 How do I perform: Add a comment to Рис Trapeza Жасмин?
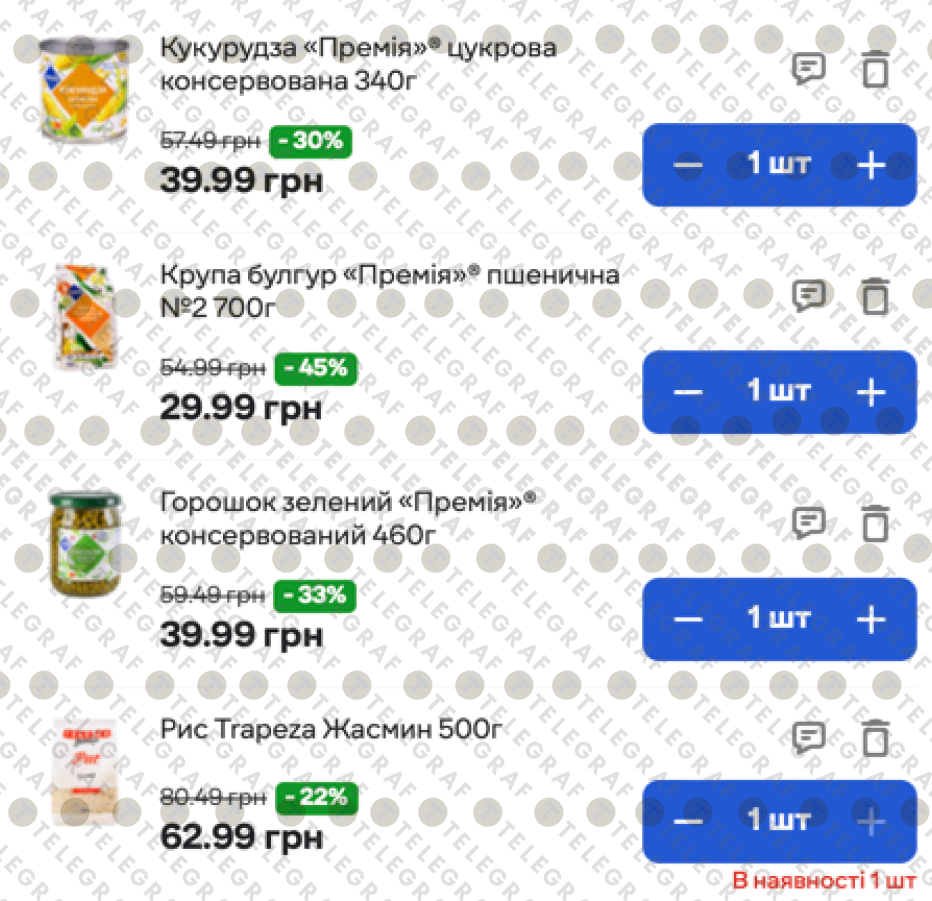tap(808, 737)
